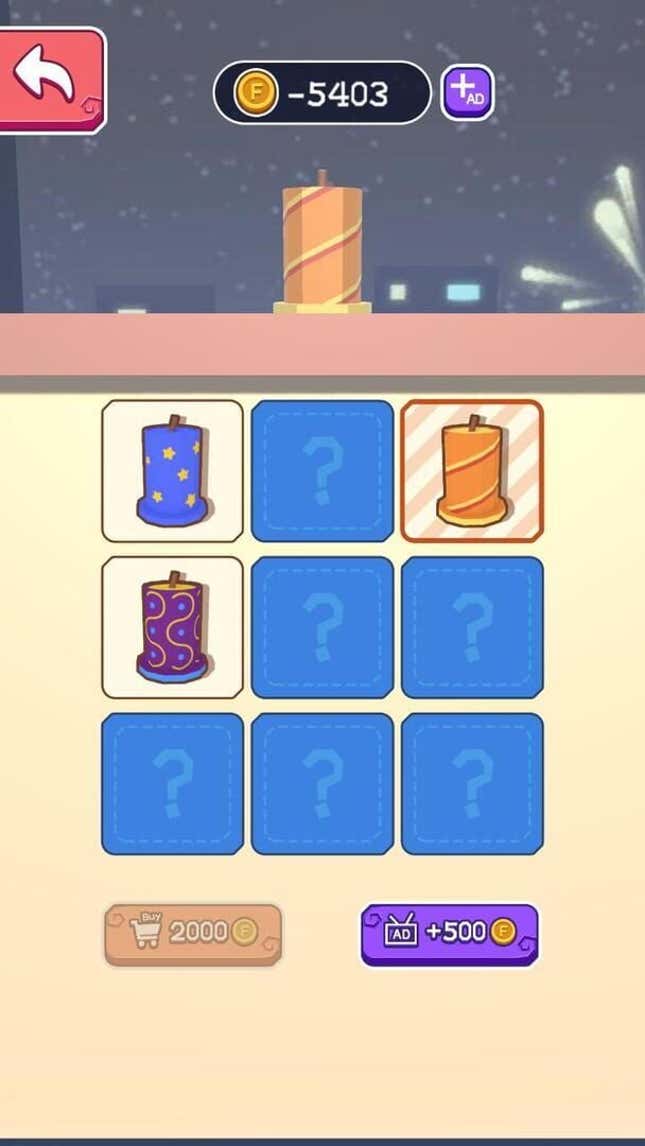Screen dimensions: 645x1146
Task: Select the orange striped firework skin
Action: [x=472, y=471]
